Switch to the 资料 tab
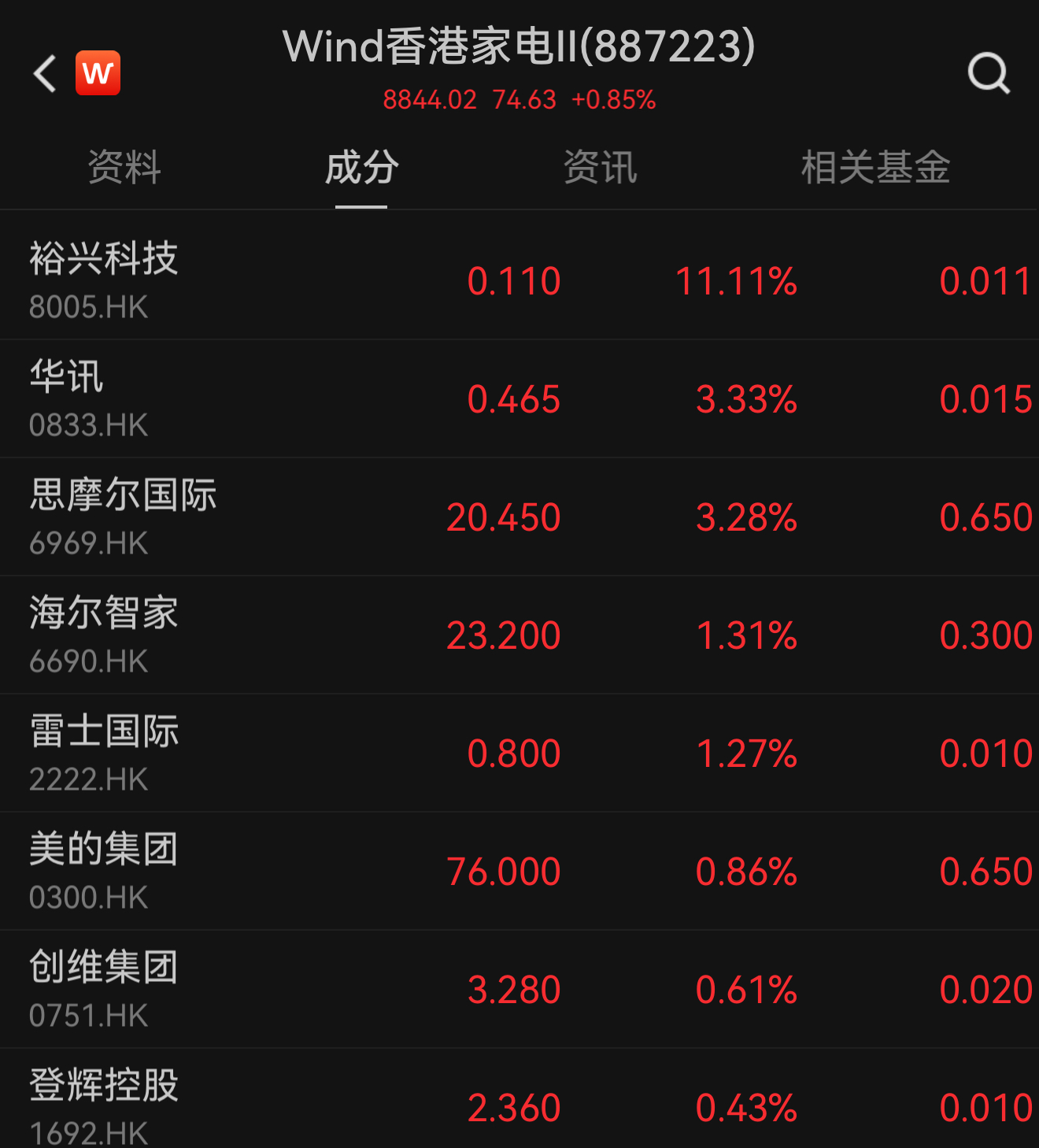The height and width of the screenshot is (1148, 1039). click(x=124, y=168)
